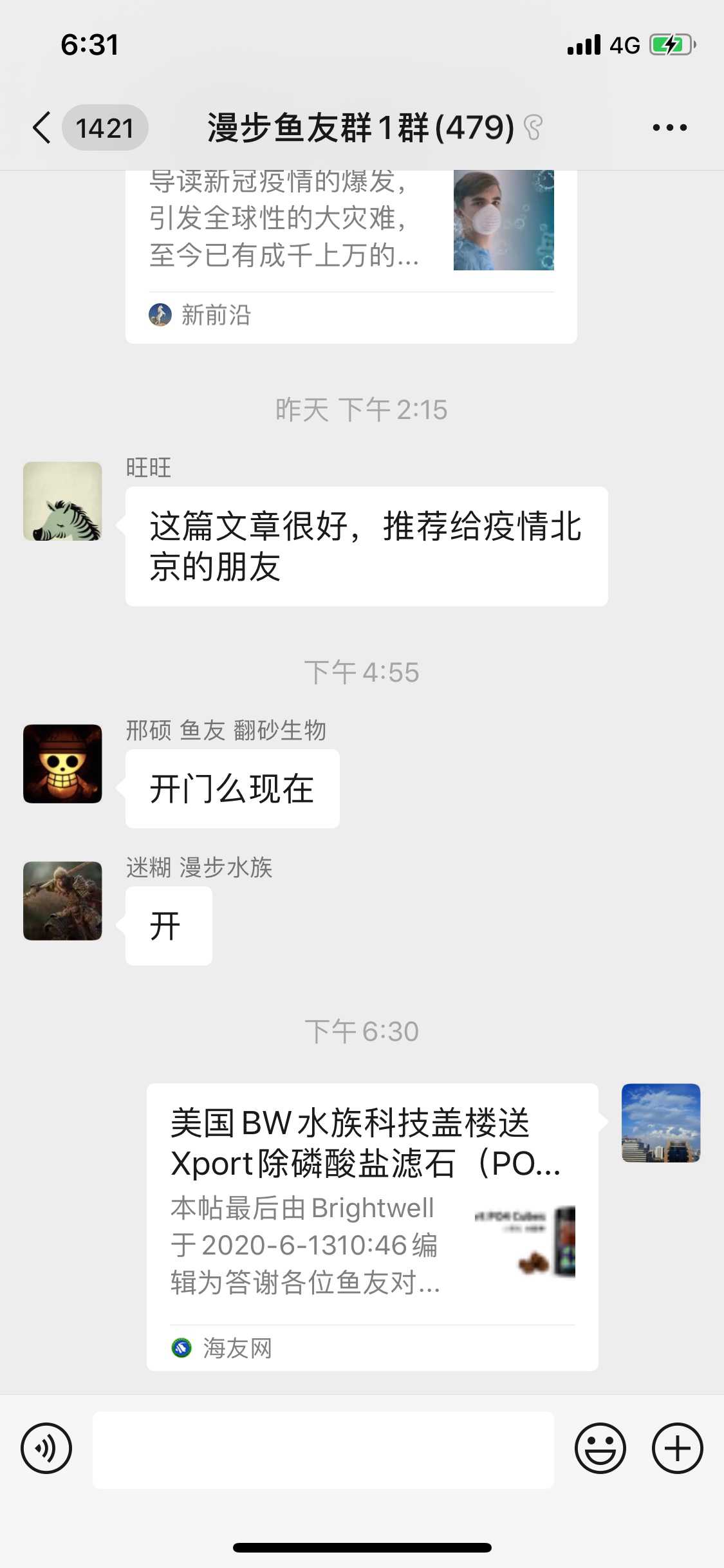Focus the message text field

[x=323, y=1450]
